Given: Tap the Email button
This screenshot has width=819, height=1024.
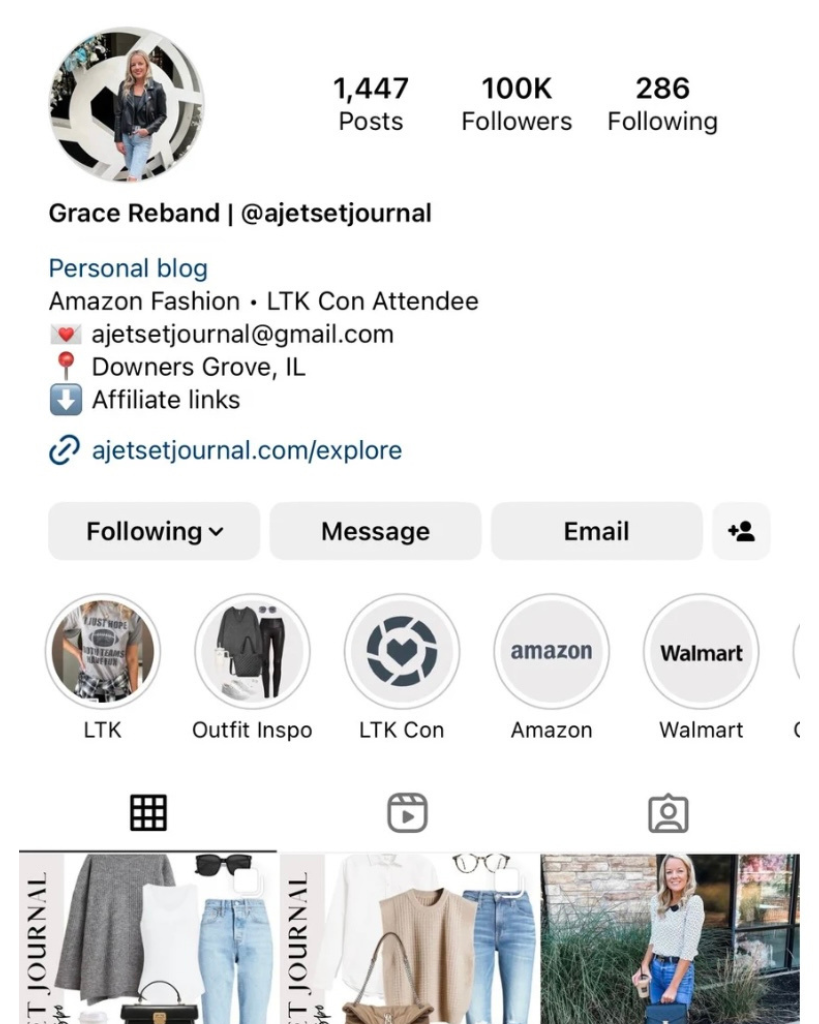Looking at the screenshot, I should click(x=596, y=531).
